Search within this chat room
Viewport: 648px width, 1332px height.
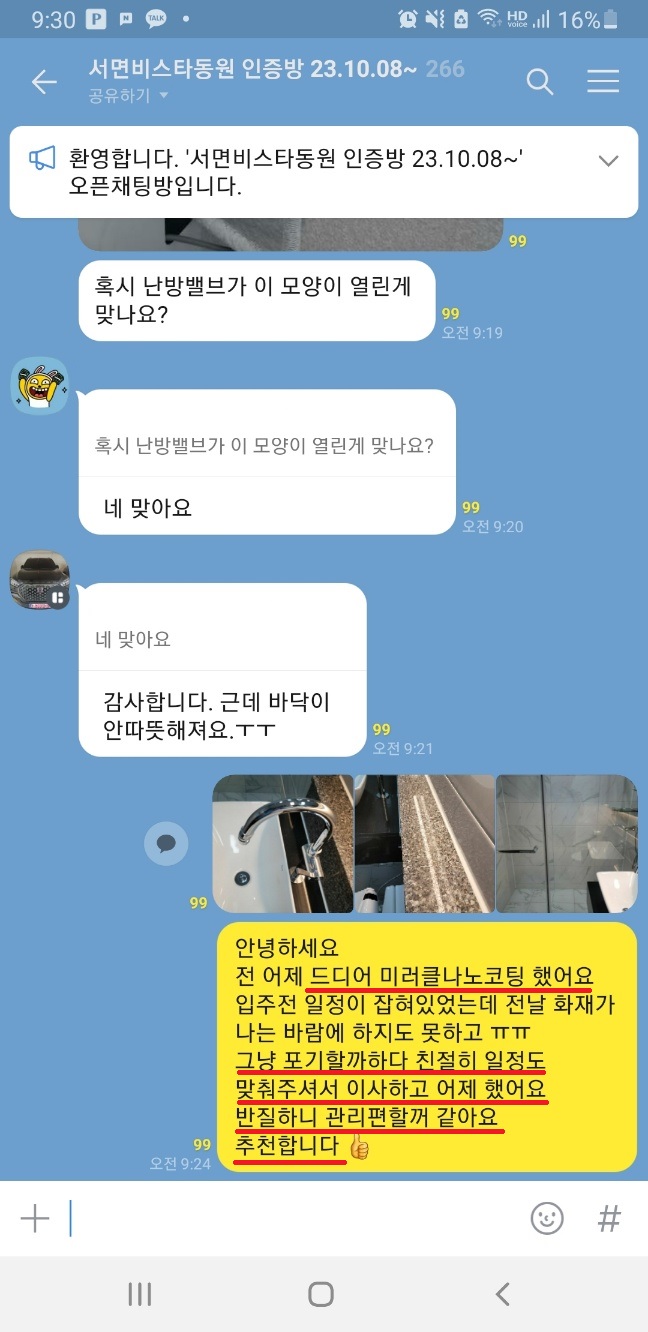(540, 82)
